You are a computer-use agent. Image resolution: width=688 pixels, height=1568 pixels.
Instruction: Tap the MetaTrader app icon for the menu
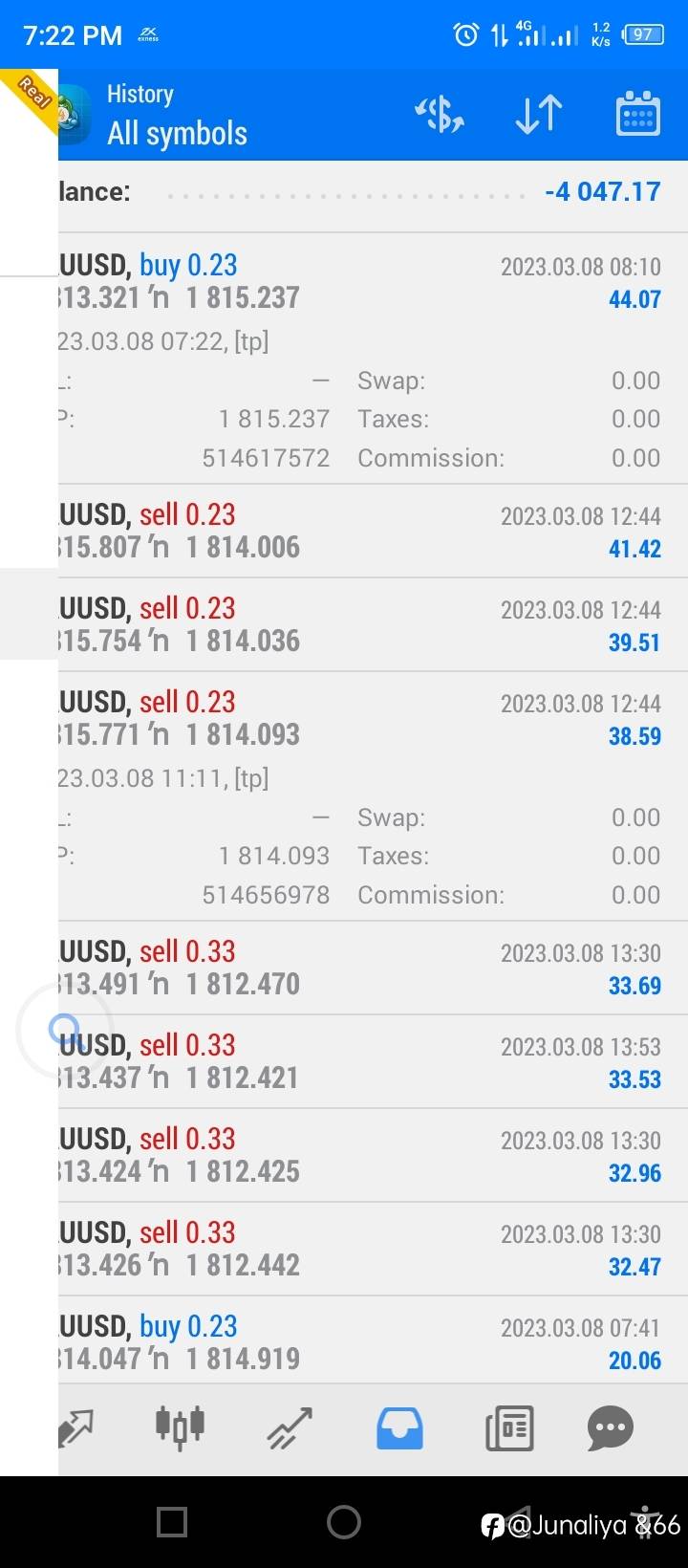pyautogui.click(x=75, y=115)
